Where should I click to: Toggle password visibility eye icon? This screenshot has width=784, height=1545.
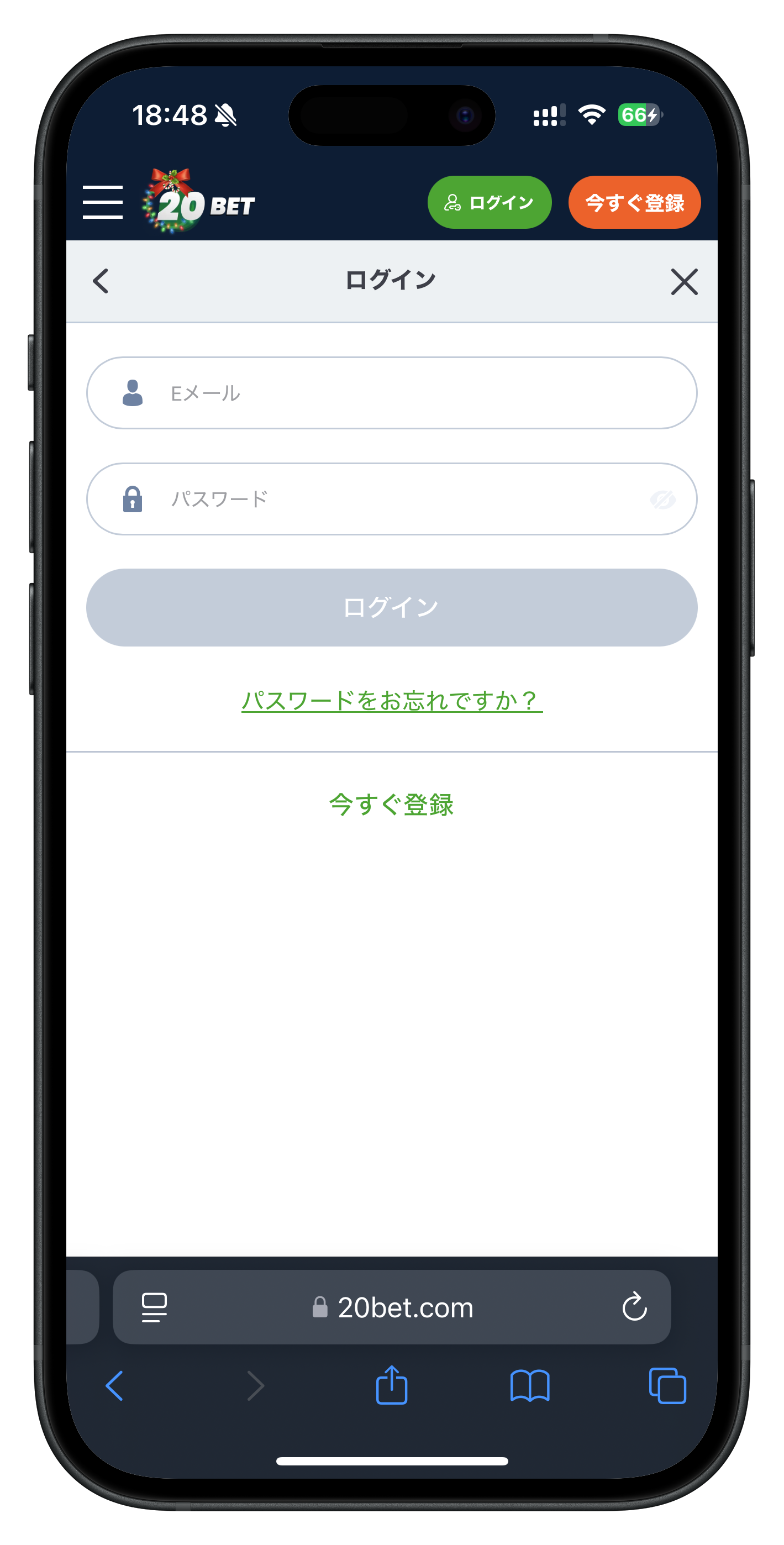point(662,499)
